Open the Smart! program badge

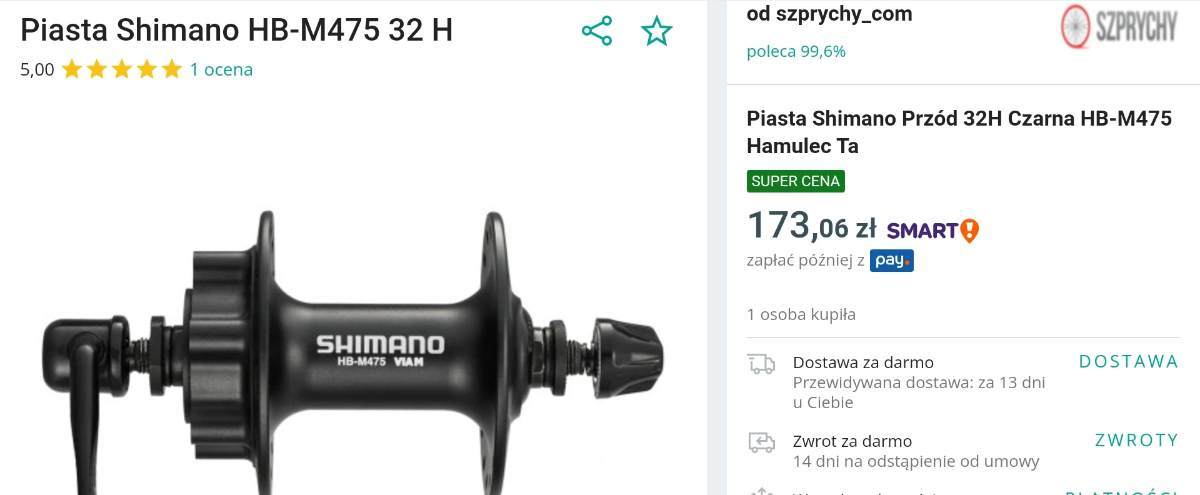[x=932, y=230]
